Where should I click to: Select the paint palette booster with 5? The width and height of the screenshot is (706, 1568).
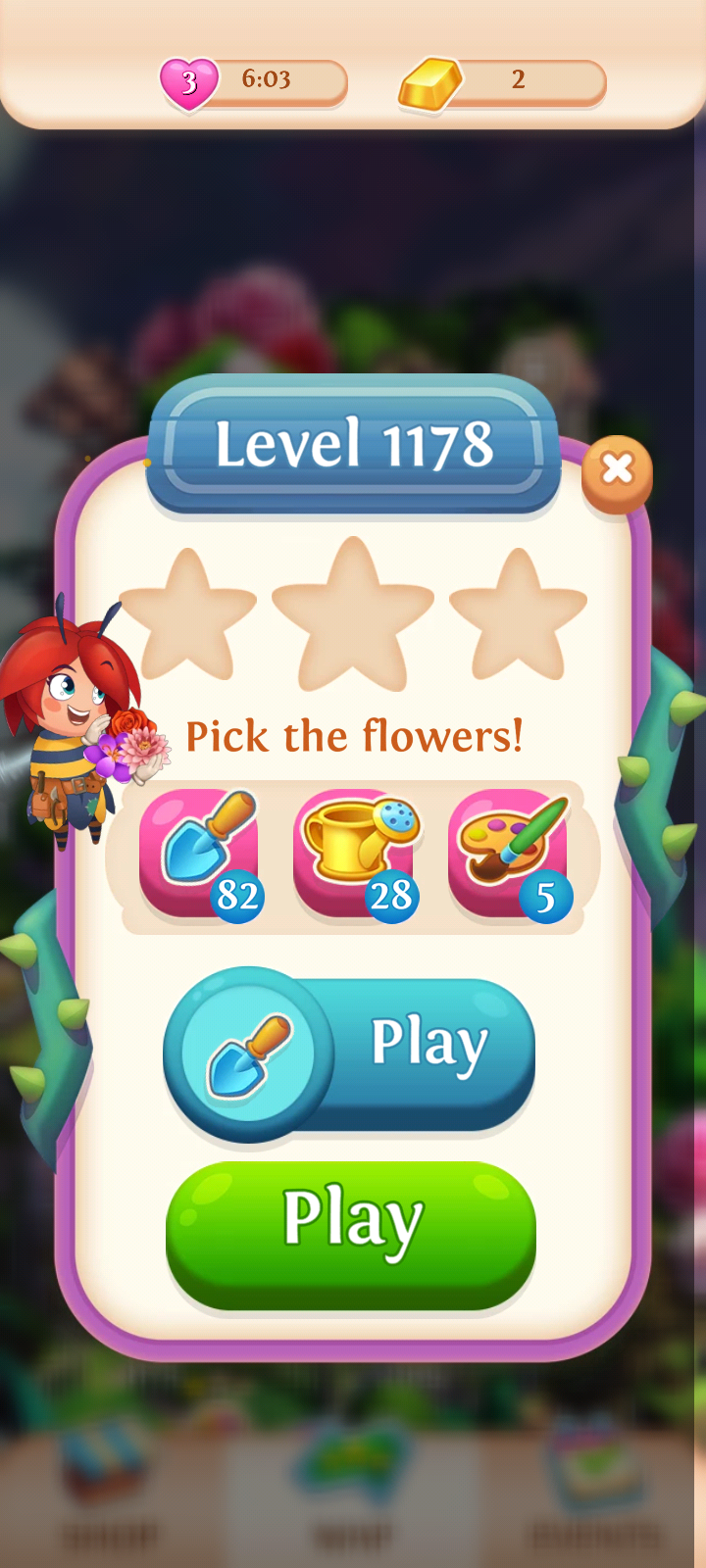tap(511, 856)
